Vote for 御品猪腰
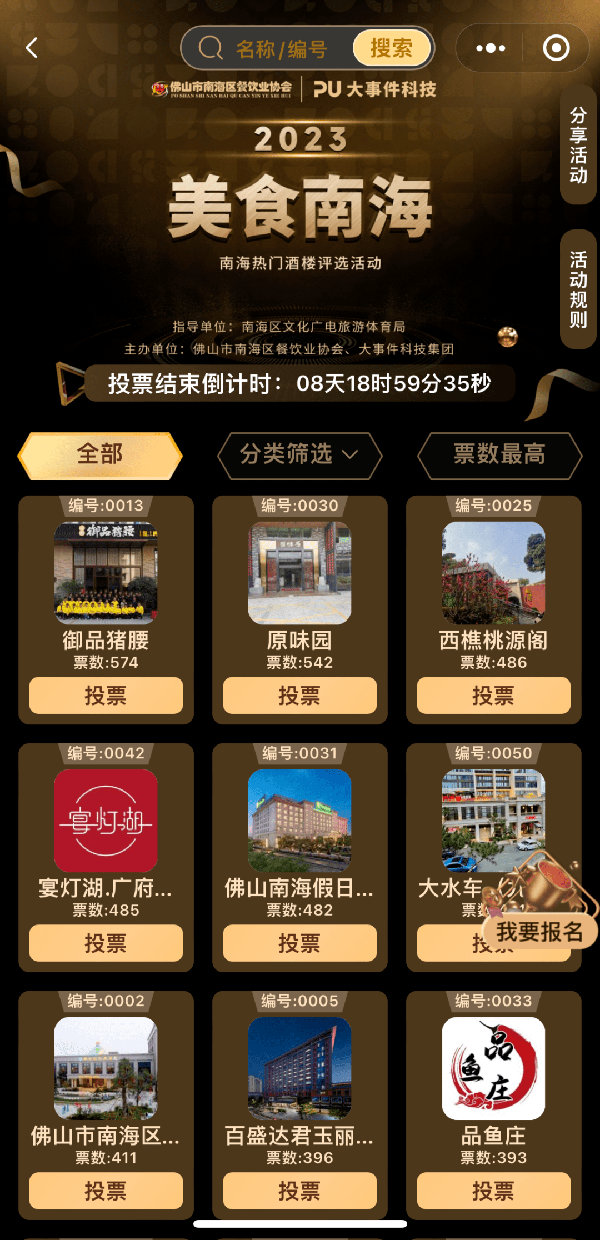Screen dimensions: 600x1240 pos(106,695)
